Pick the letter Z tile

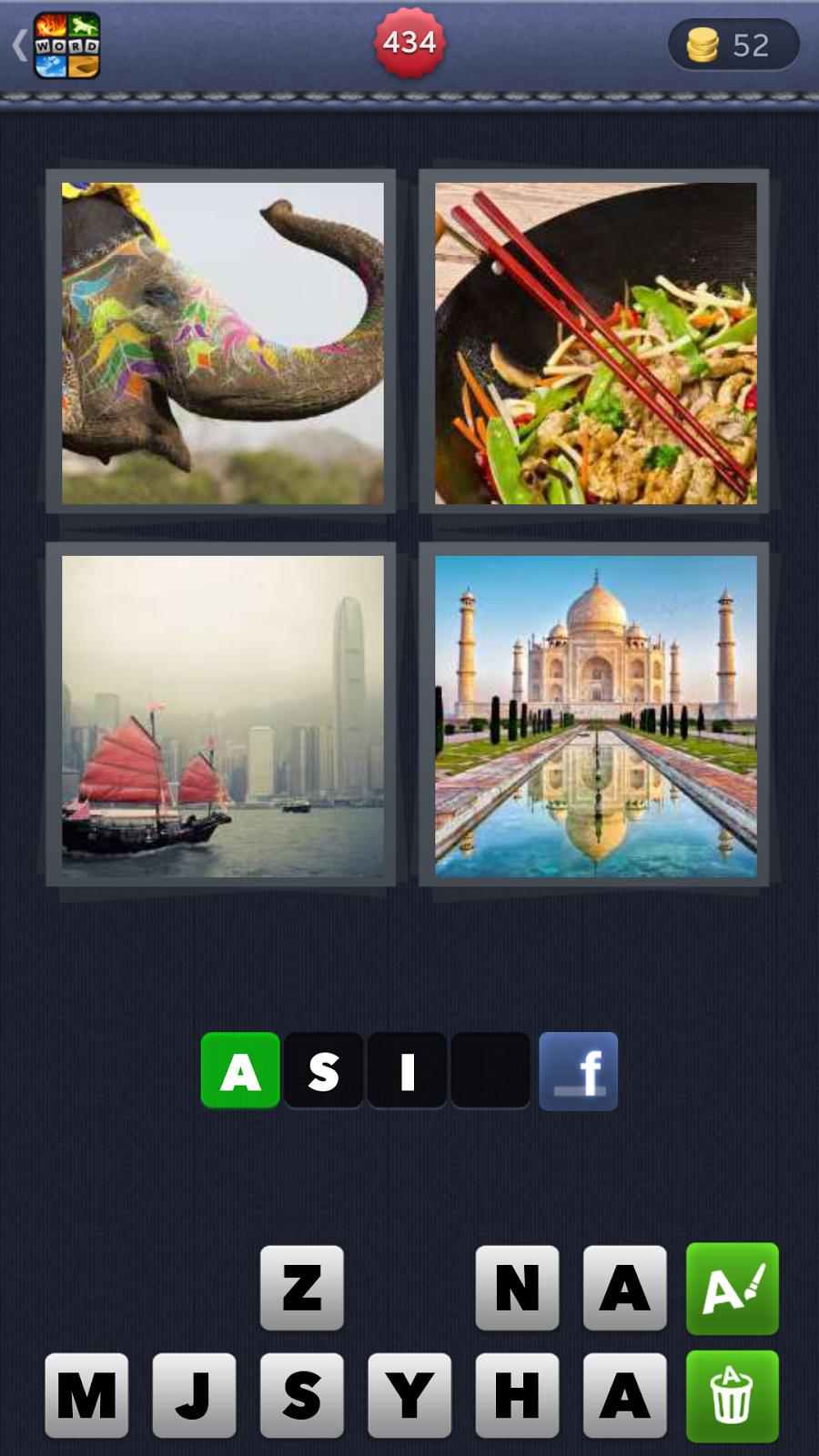tap(302, 1288)
